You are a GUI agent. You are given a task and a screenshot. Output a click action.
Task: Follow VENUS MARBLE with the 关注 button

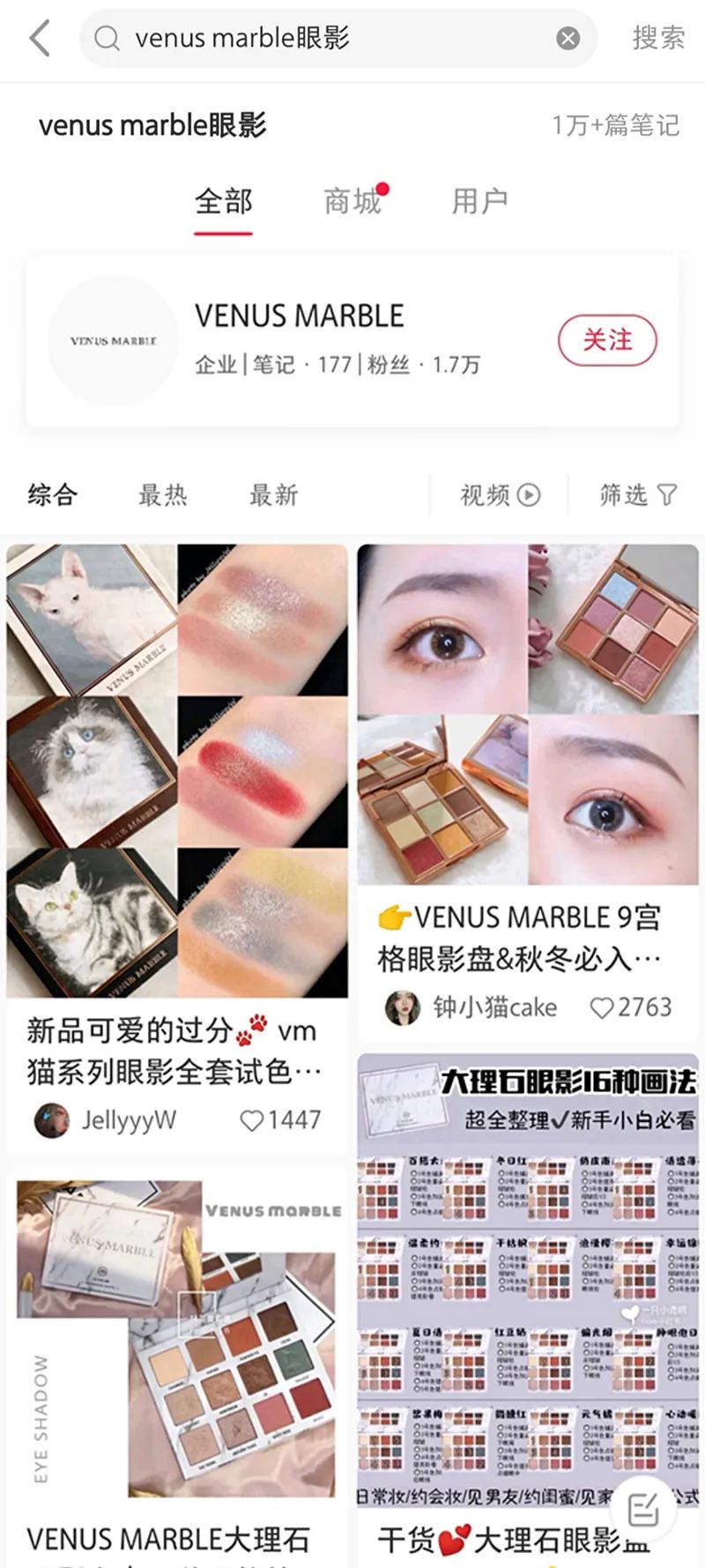[607, 340]
